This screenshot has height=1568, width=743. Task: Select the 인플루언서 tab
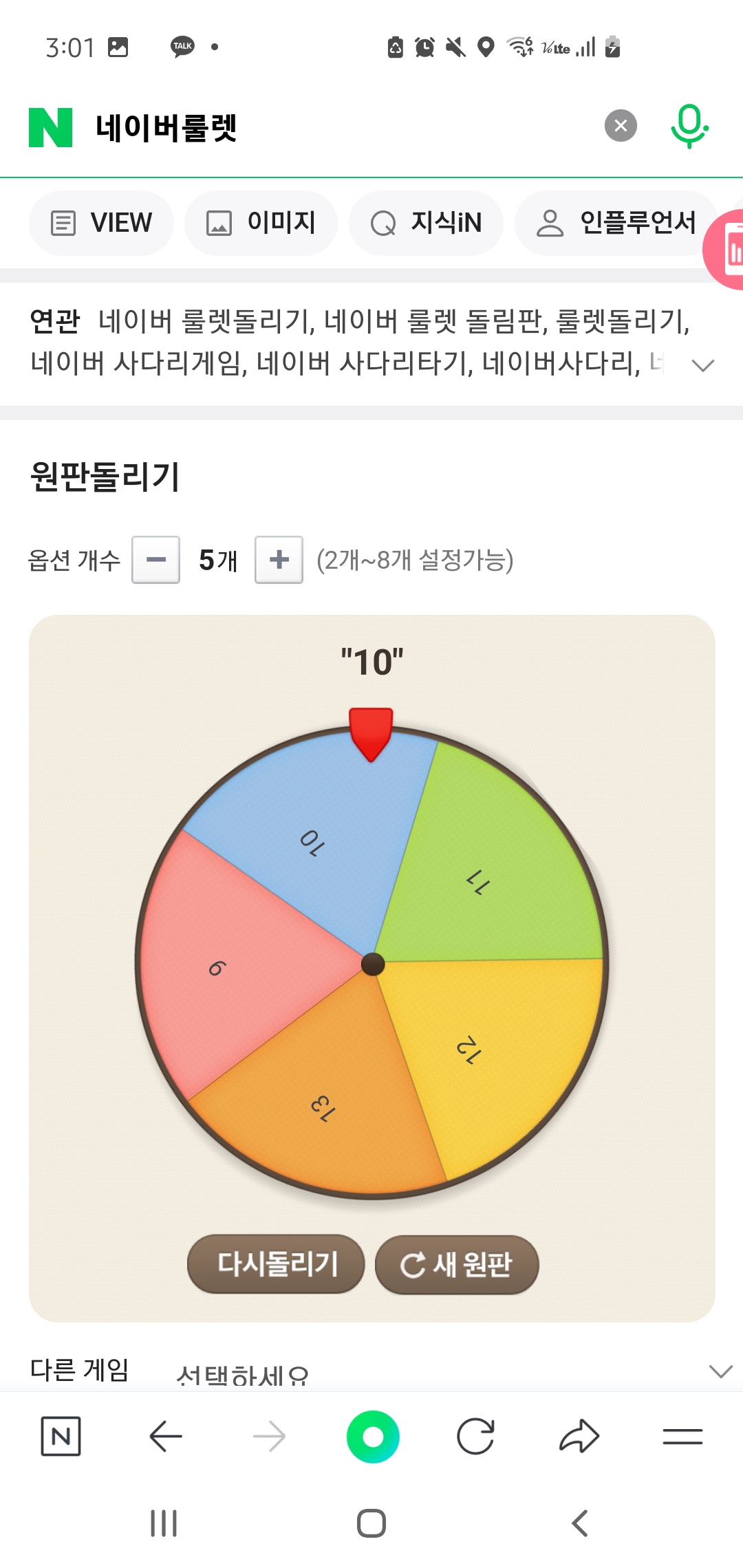(x=616, y=223)
